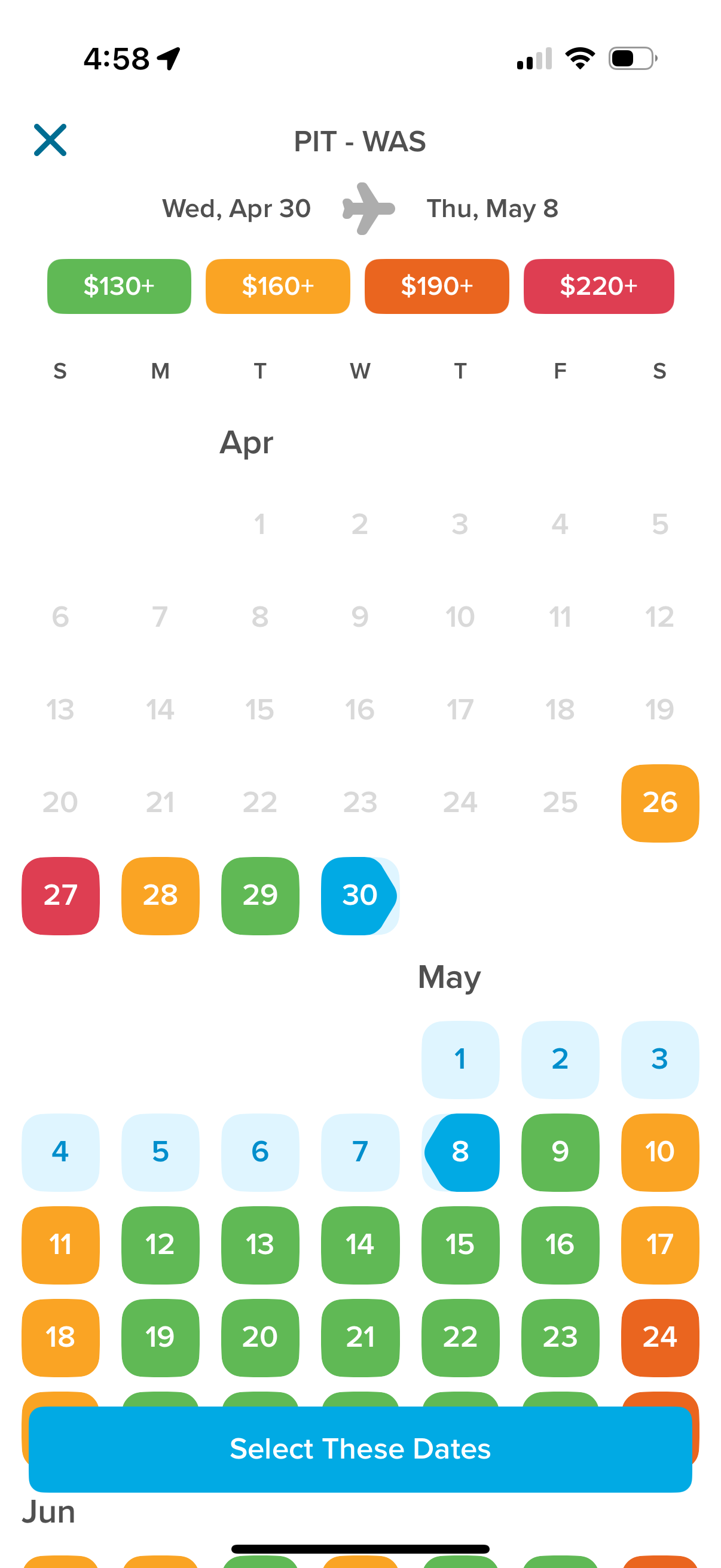
Task: Close the fare calendar view
Action: pos(51,140)
